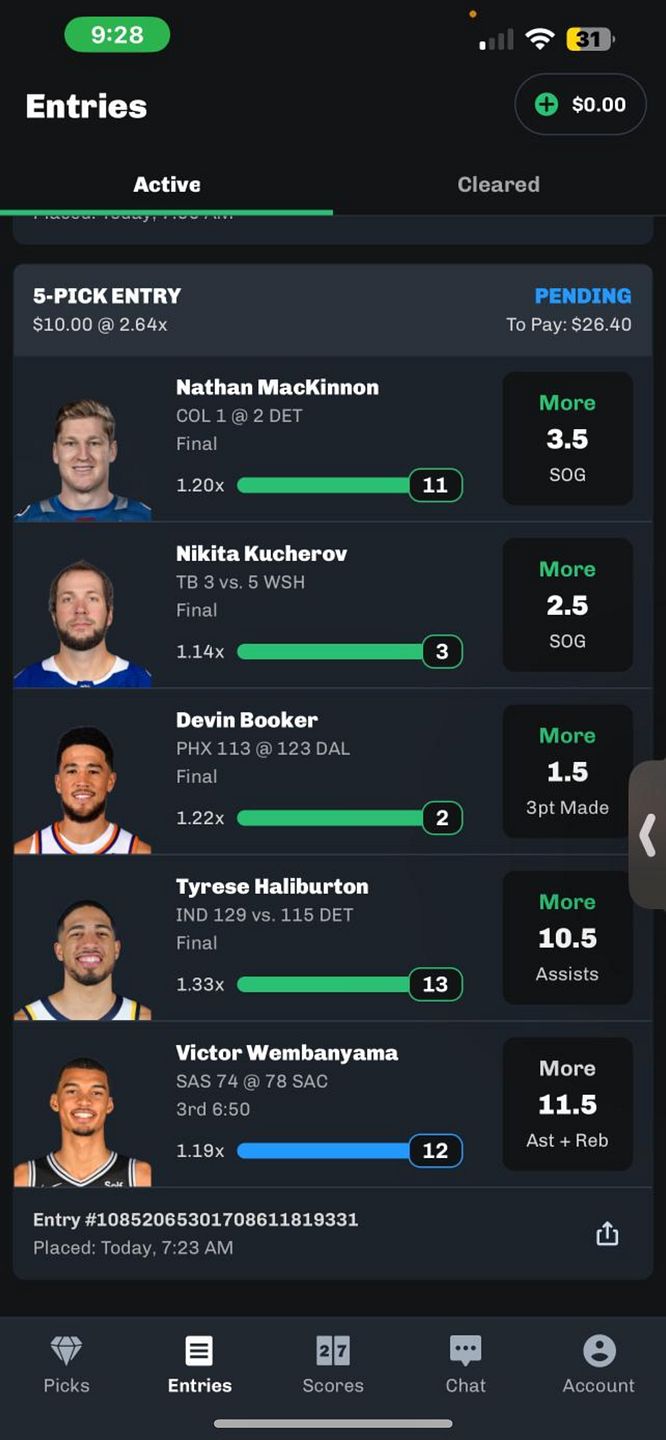Go to the Account tab
This screenshot has width=666, height=1440.
coord(599,1365)
